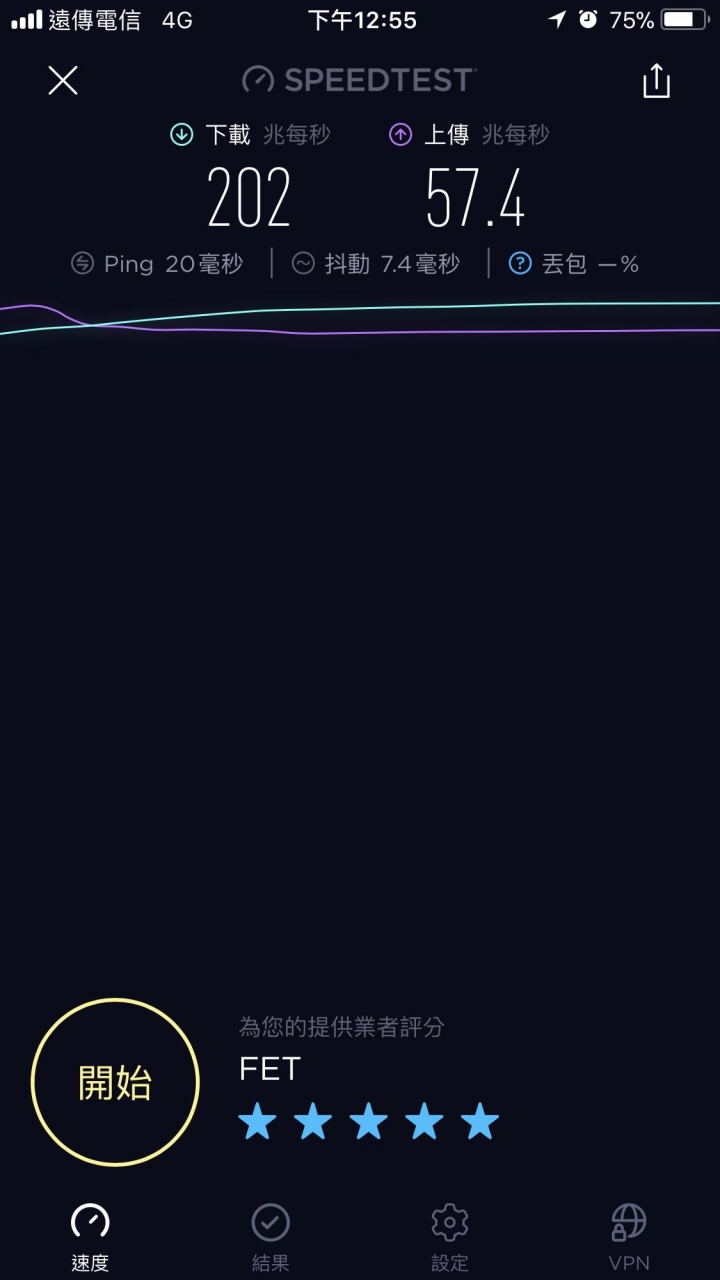Viewport: 720px width, 1280px height.
Task: Select the 速度 speed tab
Action: click(x=90, y=1237)
